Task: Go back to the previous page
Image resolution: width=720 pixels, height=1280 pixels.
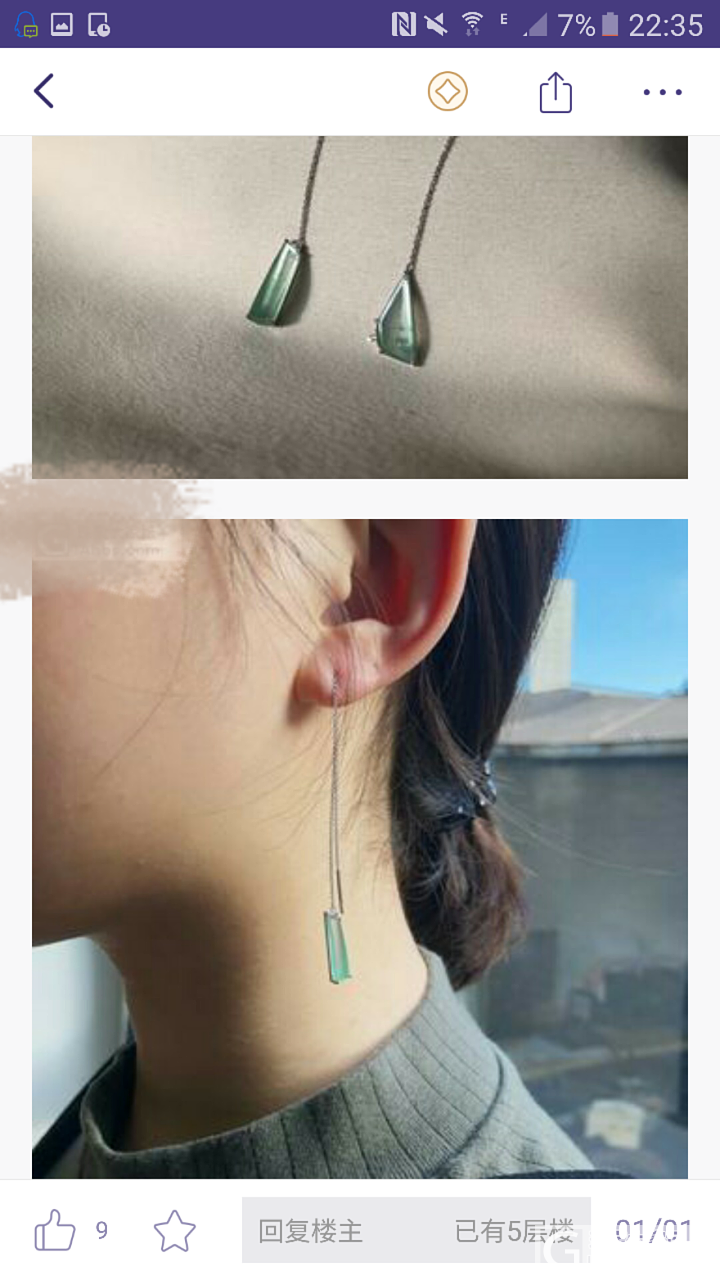Action: [44, 92]
